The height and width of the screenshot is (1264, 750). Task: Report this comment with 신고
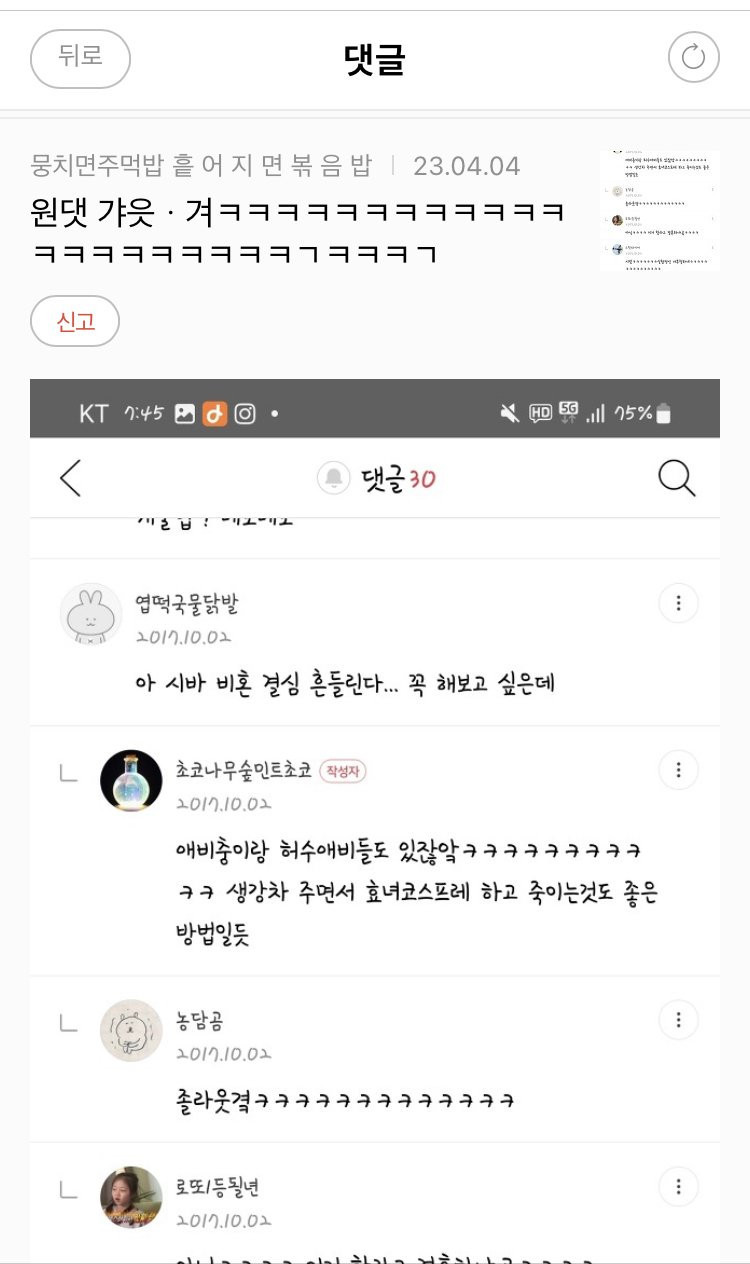click(75, 322)
